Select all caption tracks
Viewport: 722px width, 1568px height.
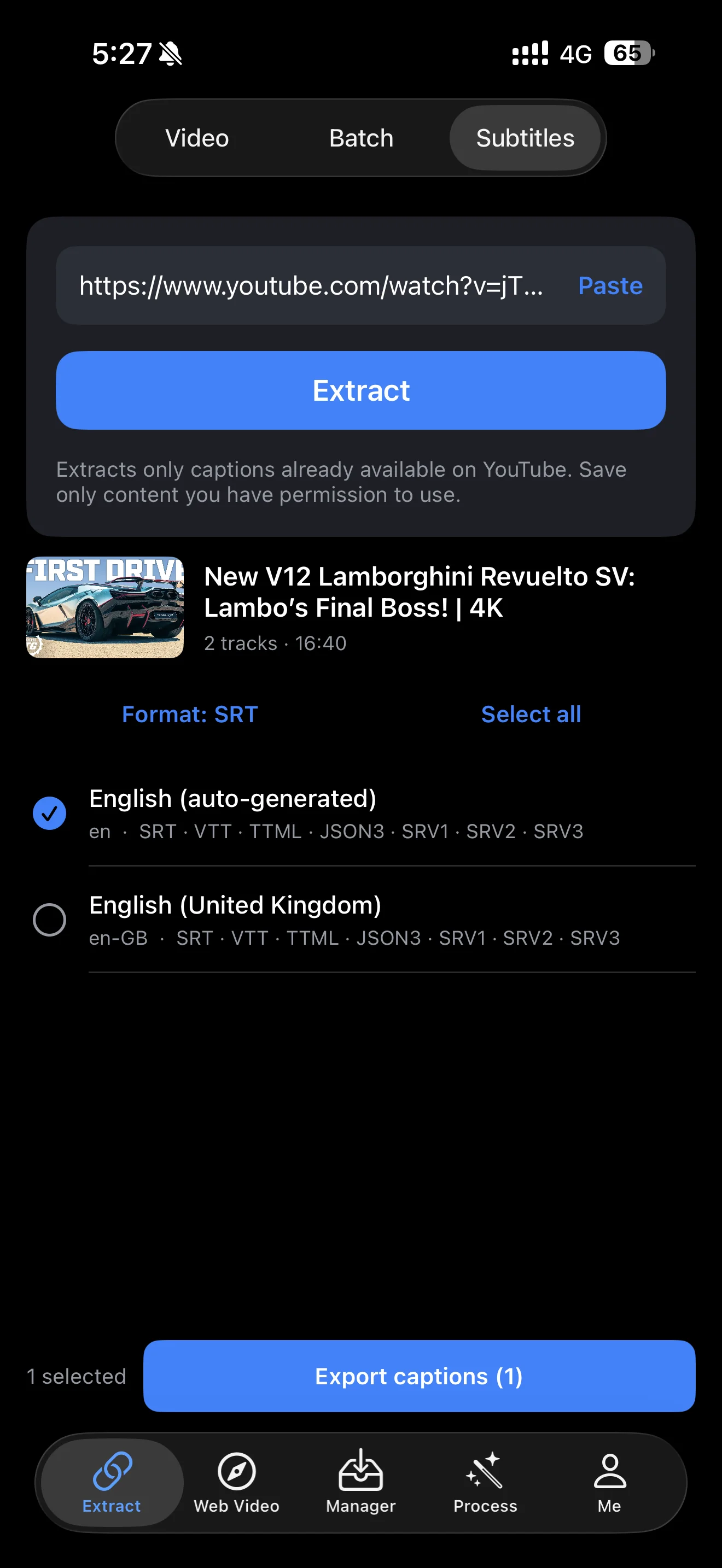point(531,714)
